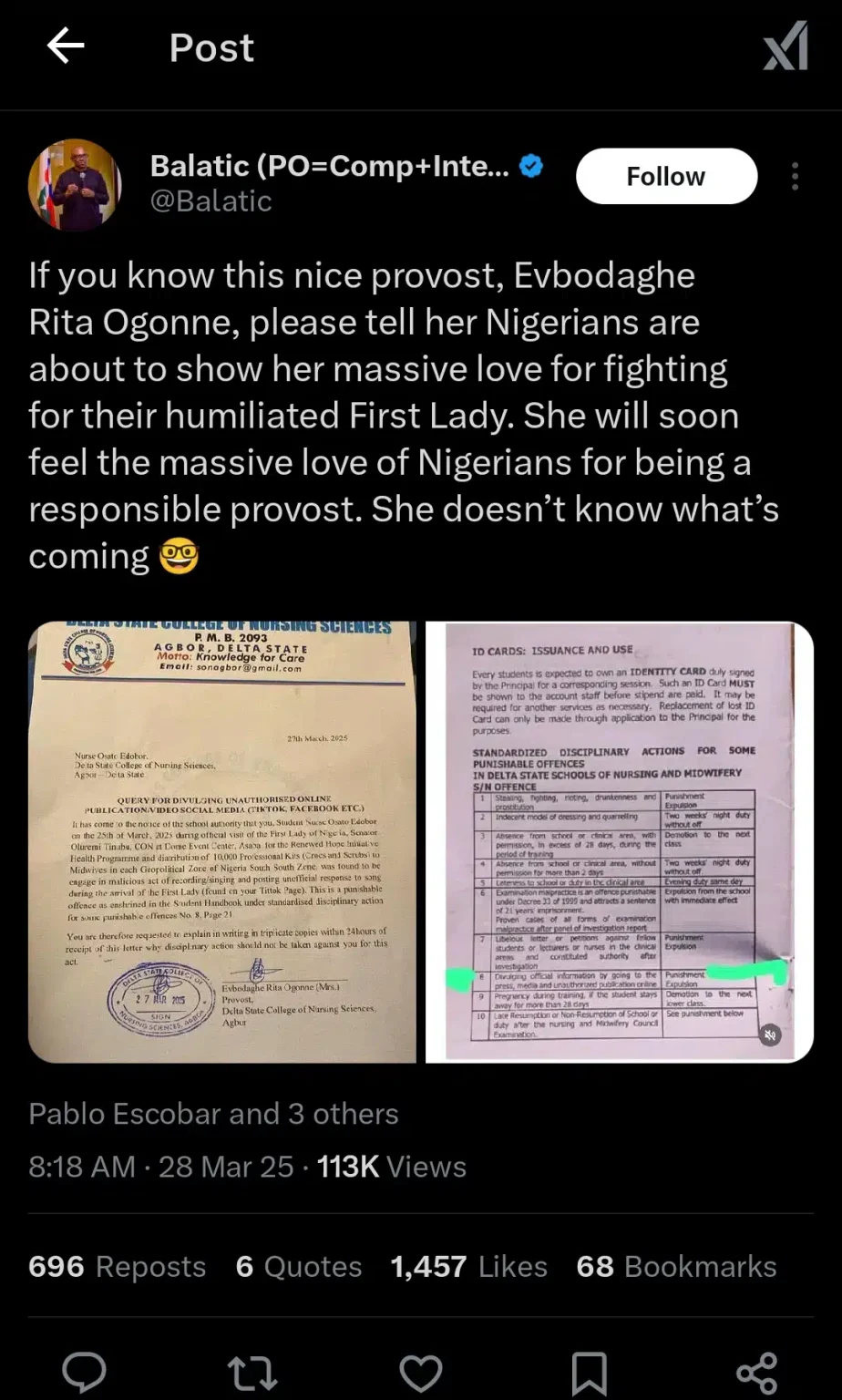This screenshot has width=842, height=1400.
Task: View the 1,457 Likes list
Action: pos(468,1266)
